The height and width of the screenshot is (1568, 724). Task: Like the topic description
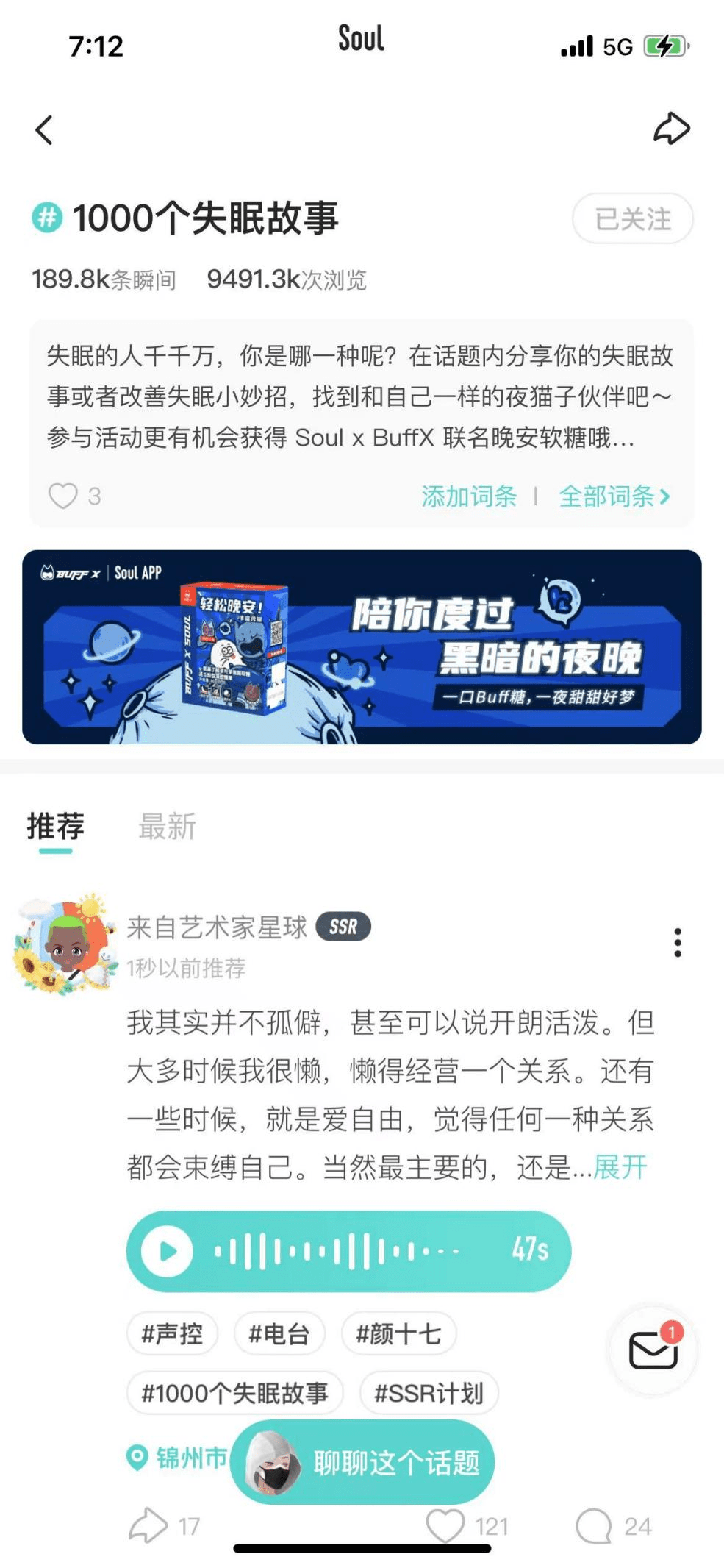(64, 496)
